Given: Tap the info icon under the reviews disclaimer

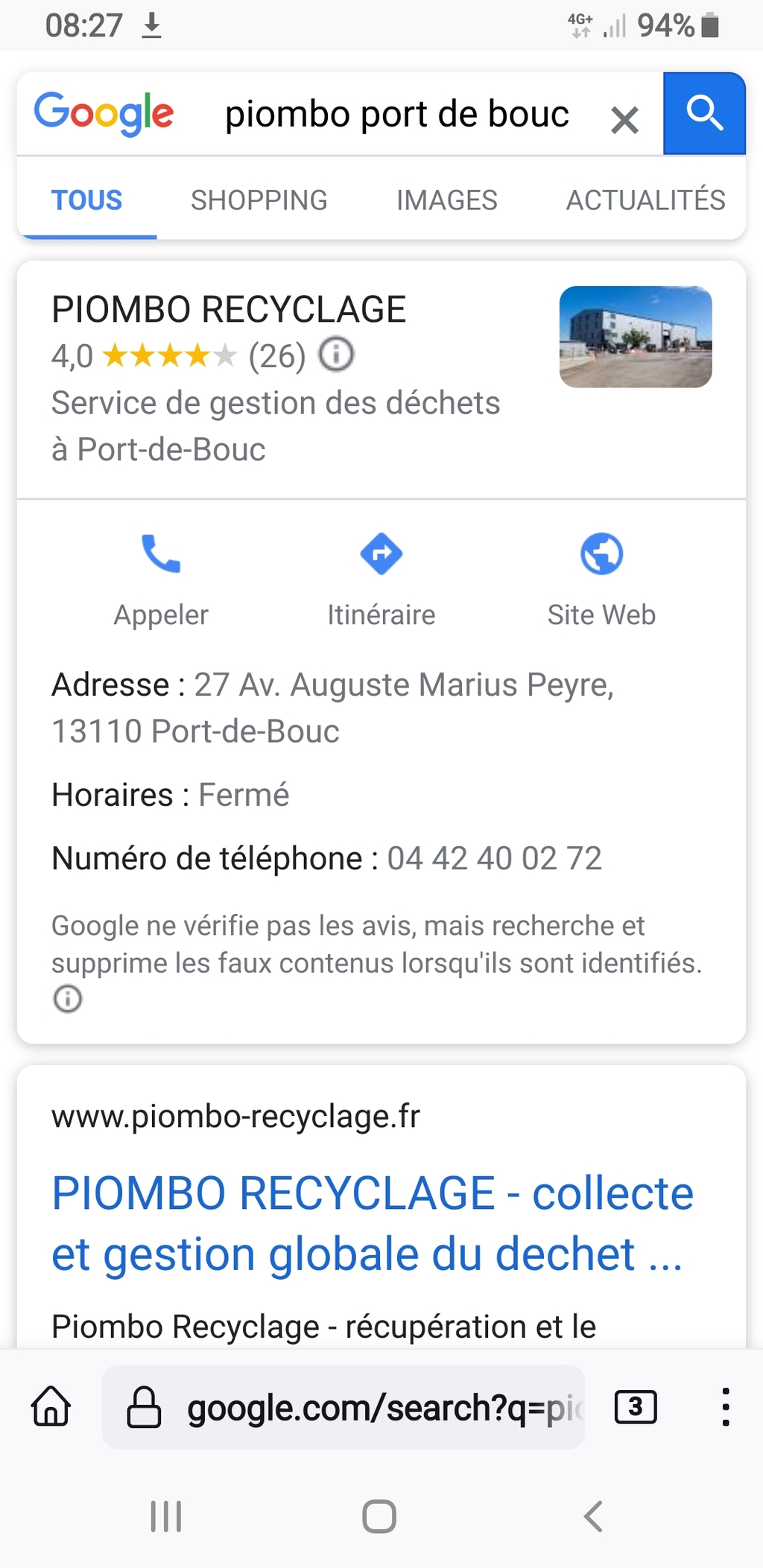Looking at the screenshot, I should [67, 998].
